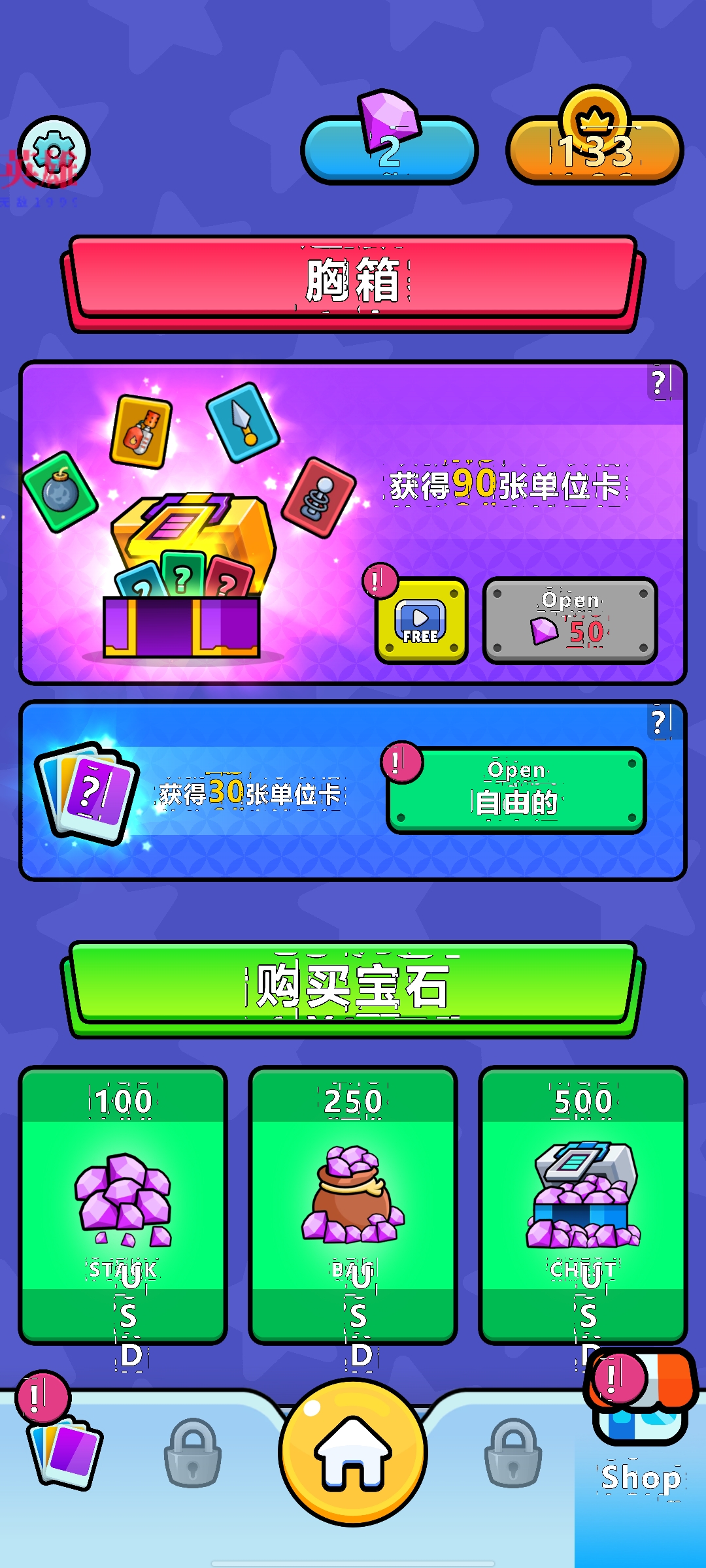
Task: Tap the purple gem balance counter
Action: click(x=390, y=150)
